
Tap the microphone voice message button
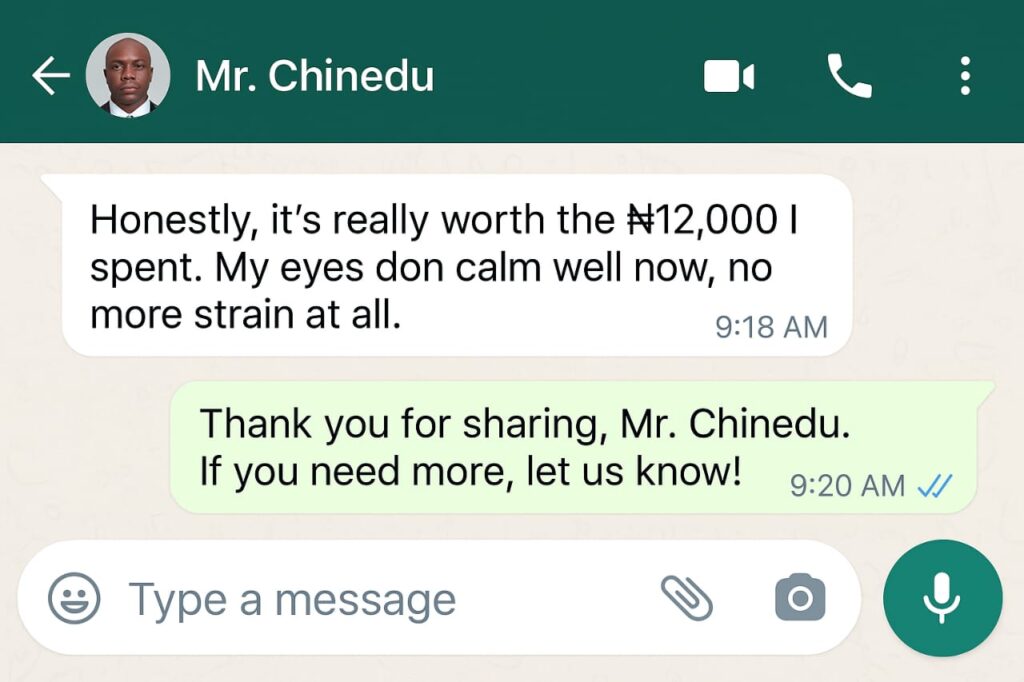(942, 598)
